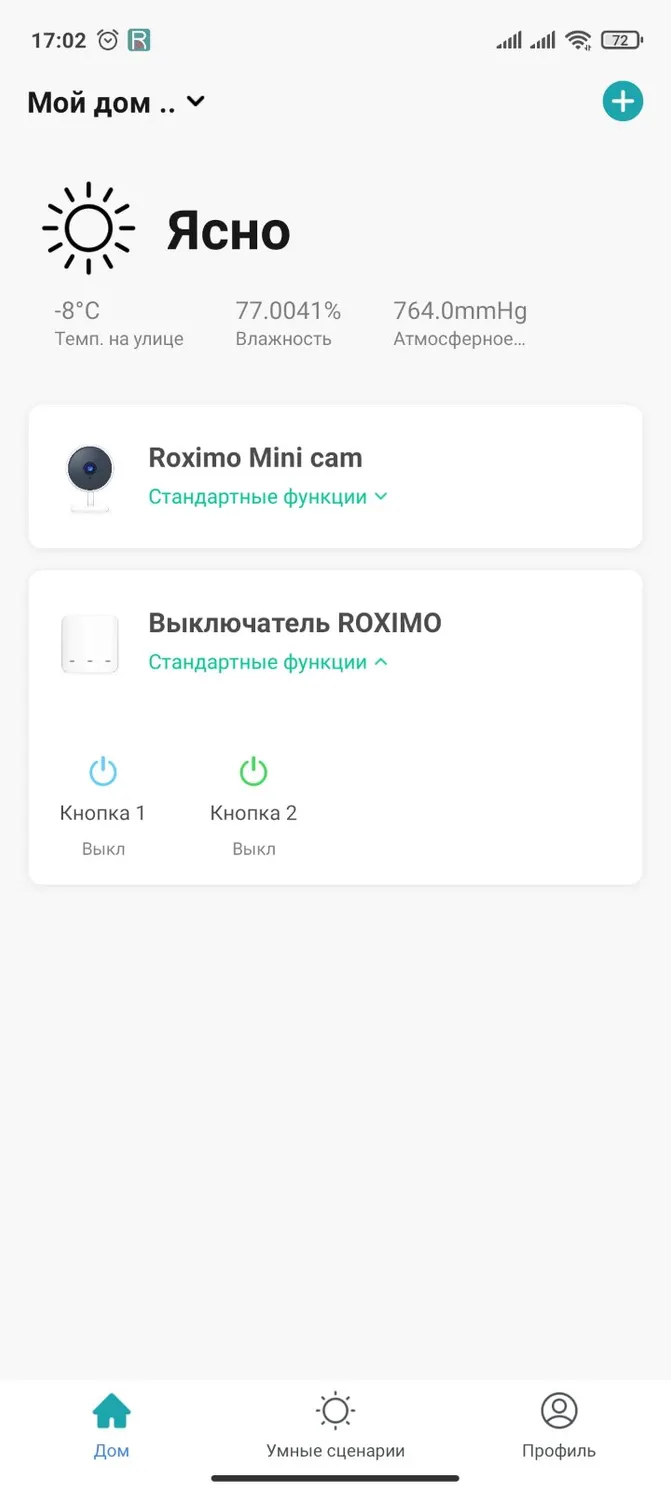671x1492 pixels.
Task: Open the Выключатель ROXIMO device
Action: click(x=295, y=623)
